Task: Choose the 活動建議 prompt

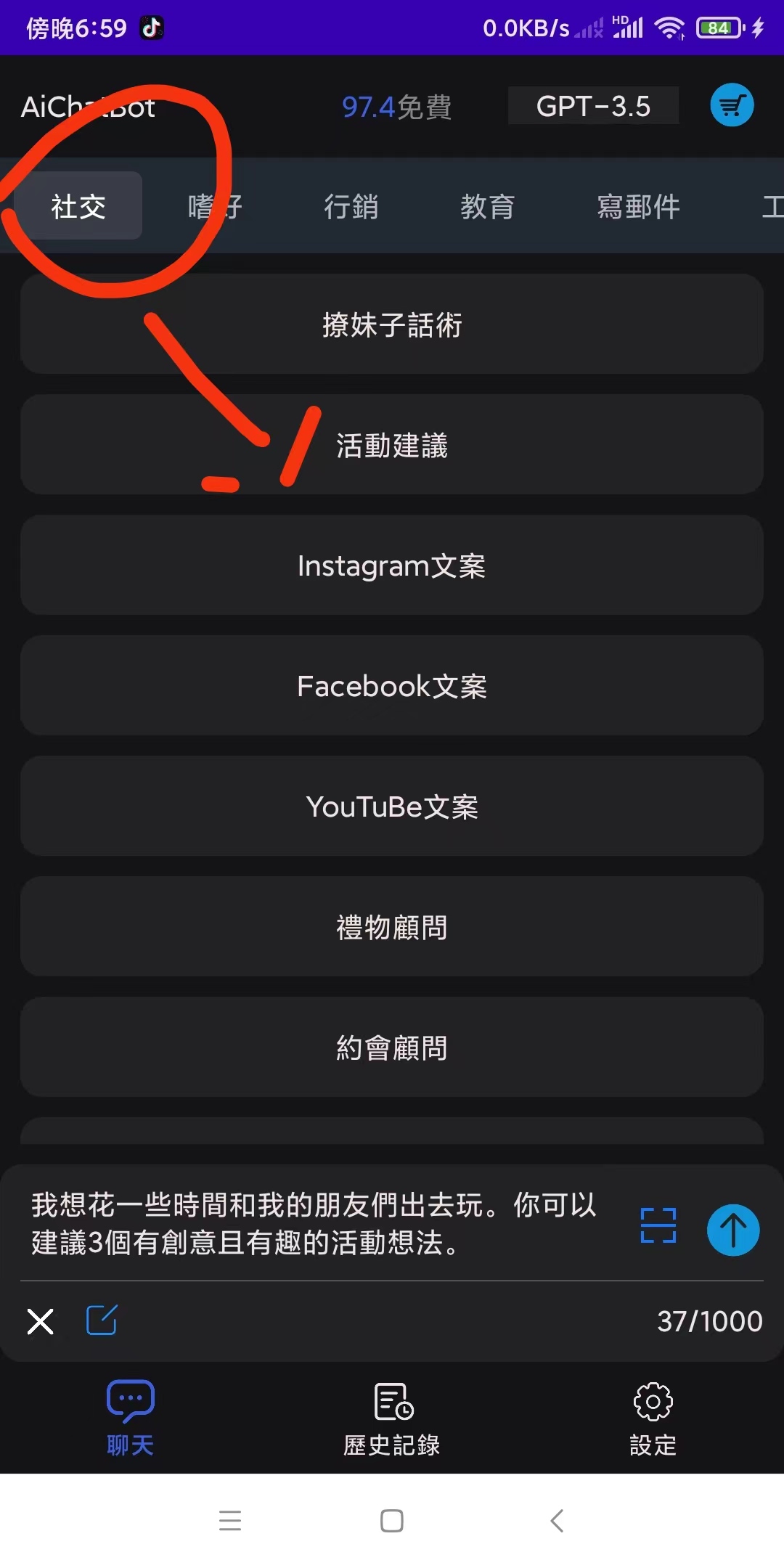Action: click(x=392, y=445)
